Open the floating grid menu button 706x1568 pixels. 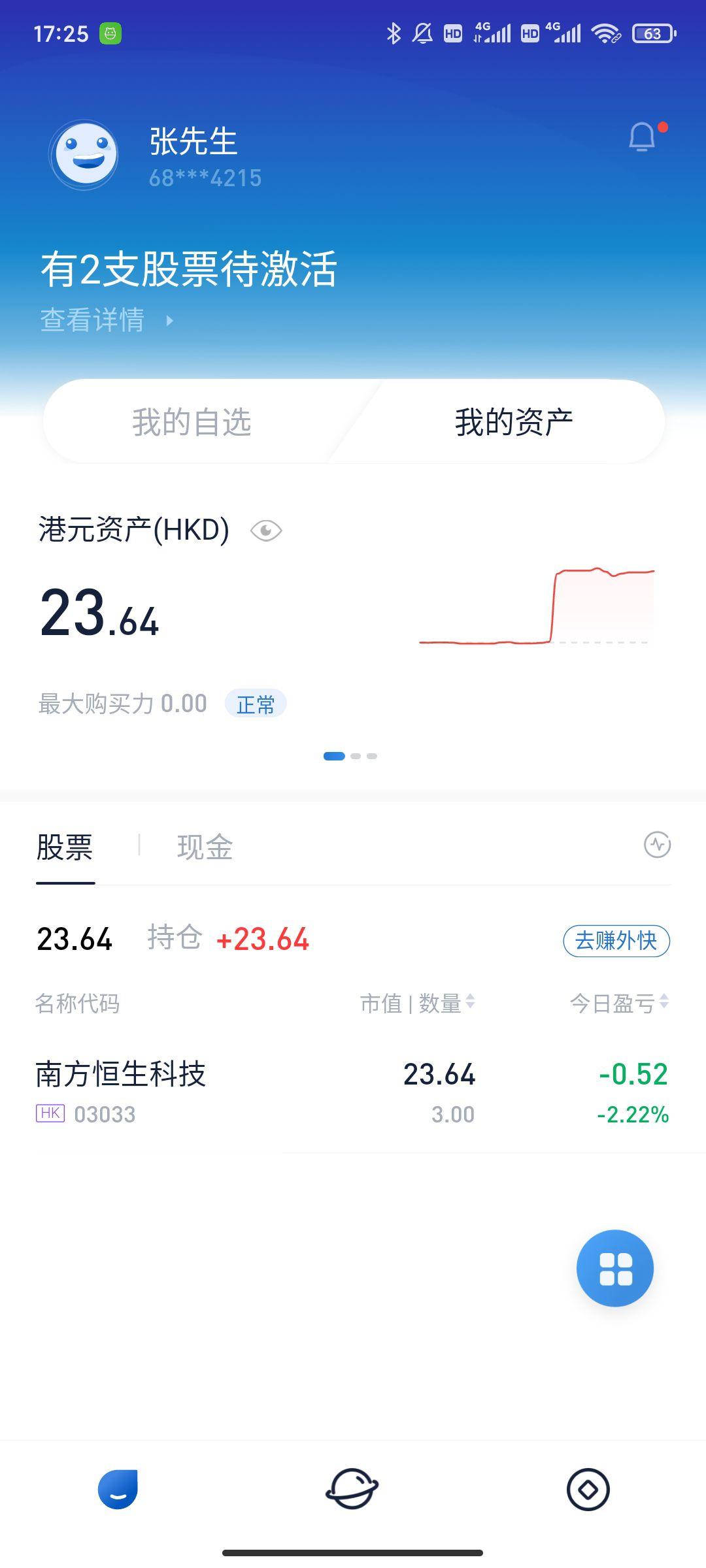click(615, 1268)
